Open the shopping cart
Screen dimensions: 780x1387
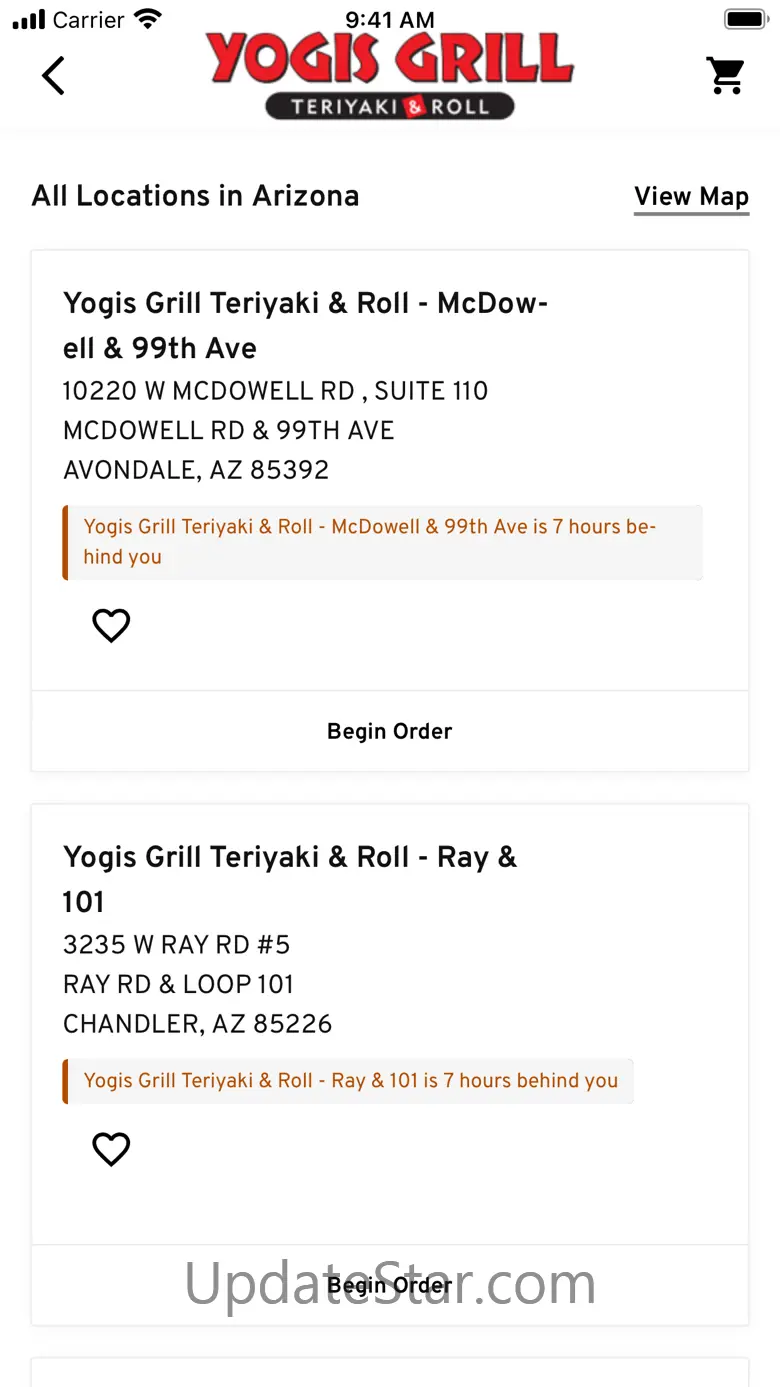coord(726,76)
